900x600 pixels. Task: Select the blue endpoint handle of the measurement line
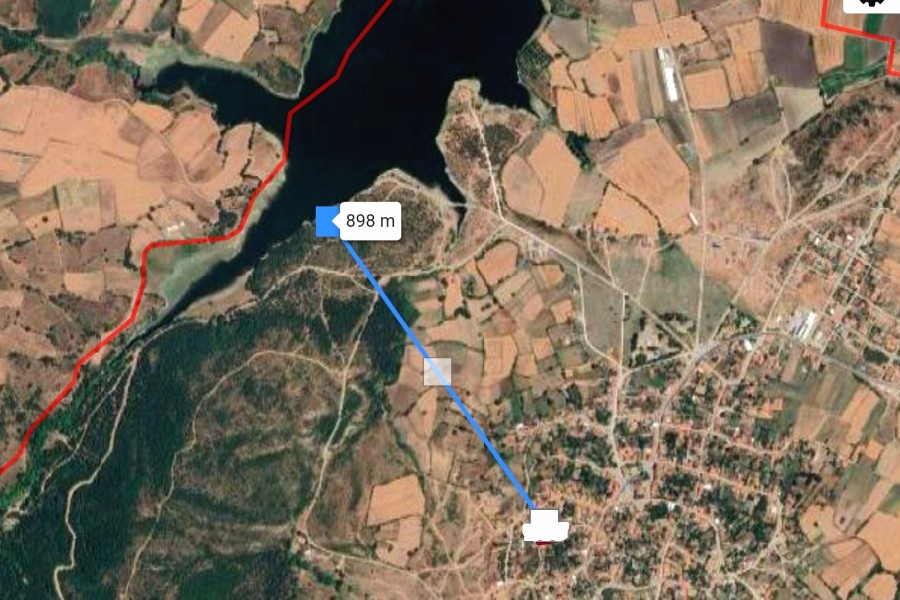pyautogui.click(x=328, y=221)
